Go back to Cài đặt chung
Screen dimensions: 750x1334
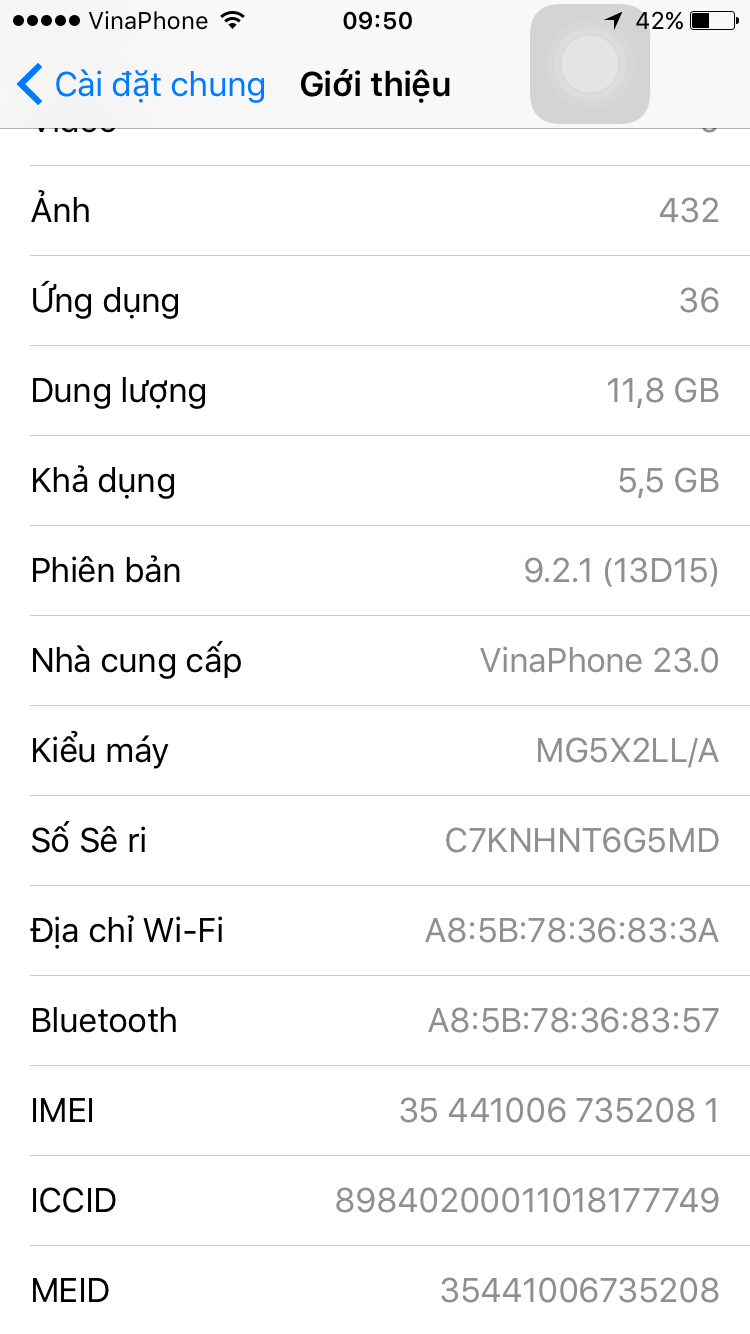pyautogui.click(x=141, y=85)
